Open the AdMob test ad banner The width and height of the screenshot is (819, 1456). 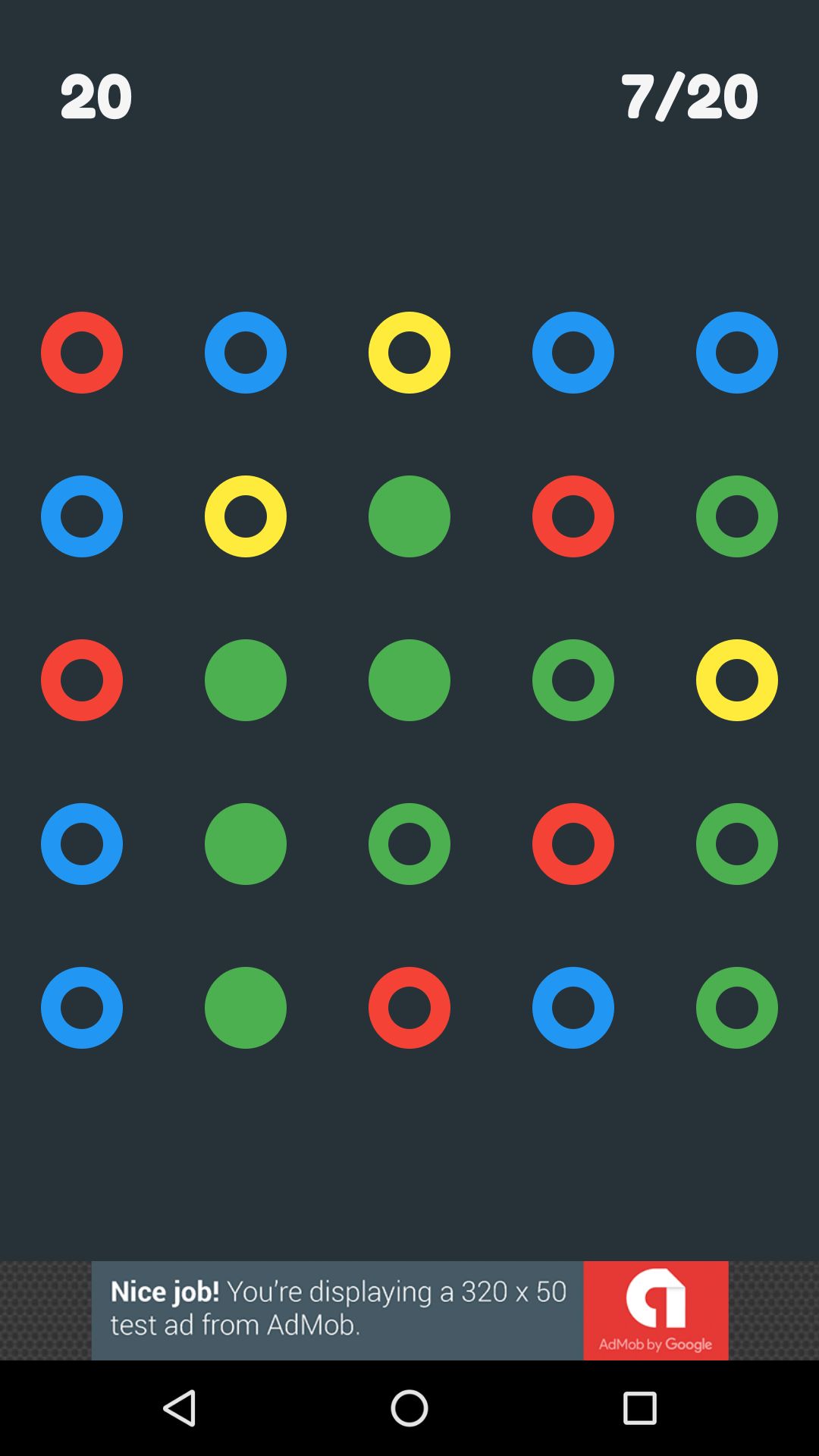pyautogui.click(x=409, y=1310)
